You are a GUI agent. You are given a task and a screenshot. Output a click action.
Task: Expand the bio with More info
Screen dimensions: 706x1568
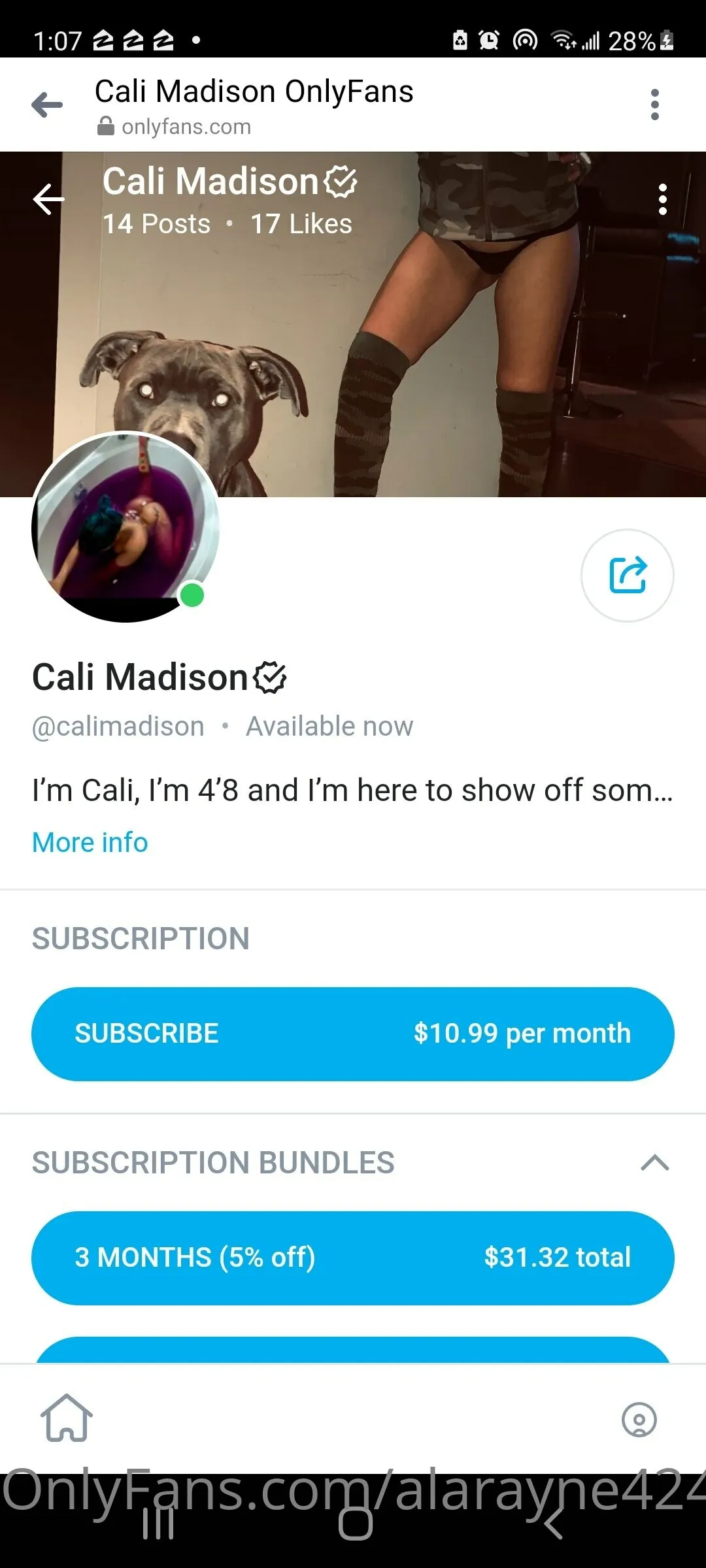point(90,843)
